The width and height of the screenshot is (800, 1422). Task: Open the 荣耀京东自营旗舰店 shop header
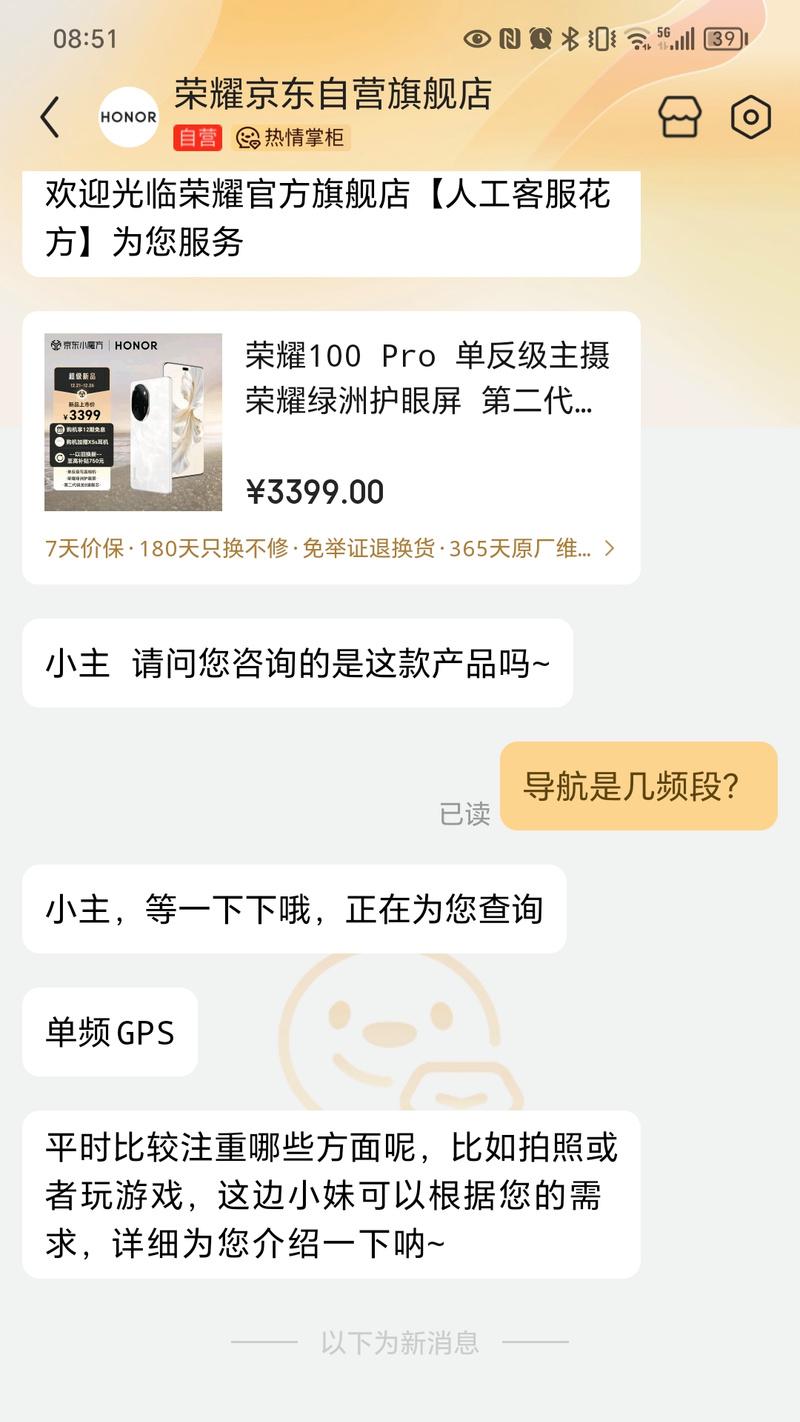(332, 95)
